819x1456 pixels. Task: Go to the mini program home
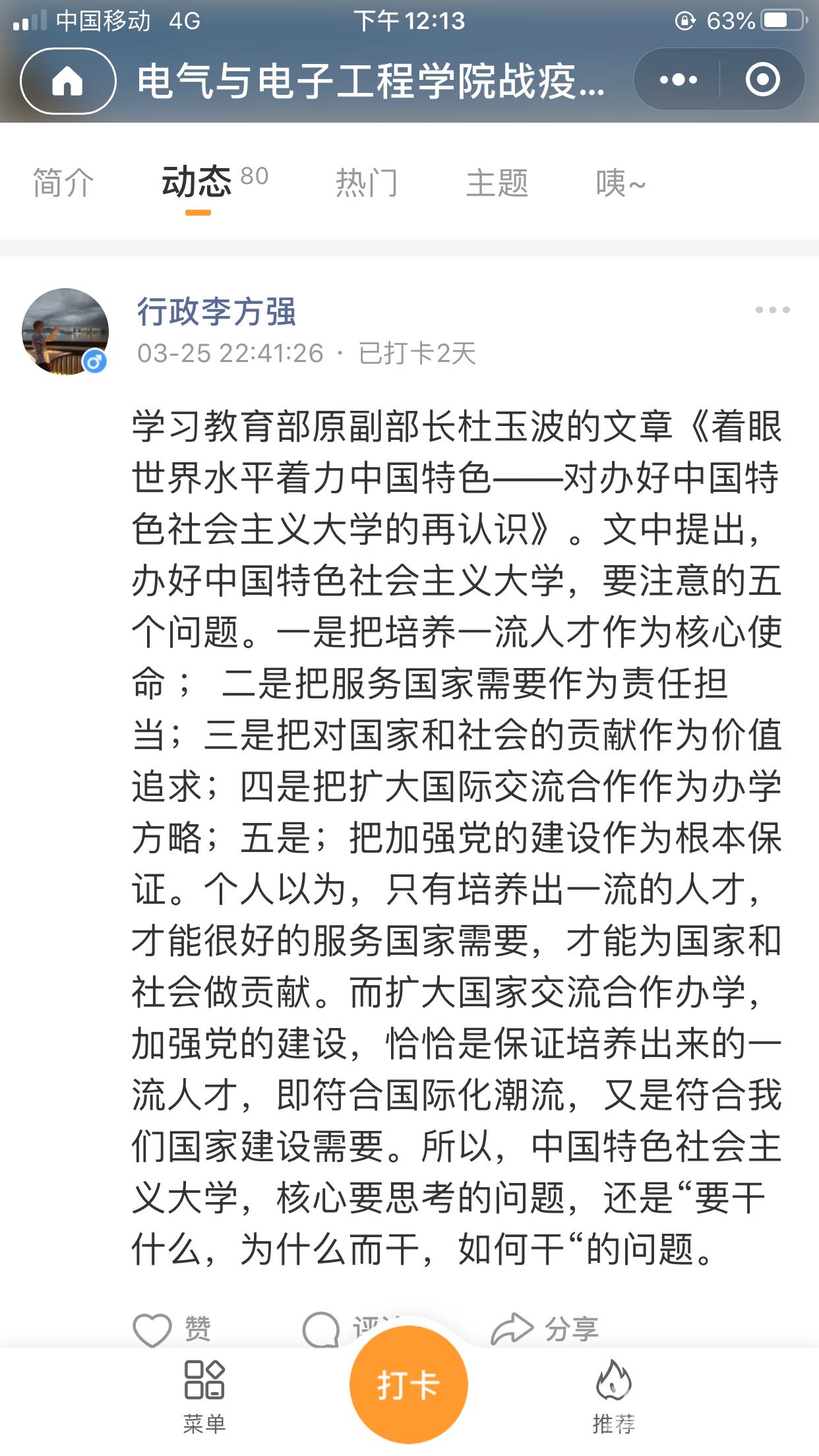coord(68,81)
